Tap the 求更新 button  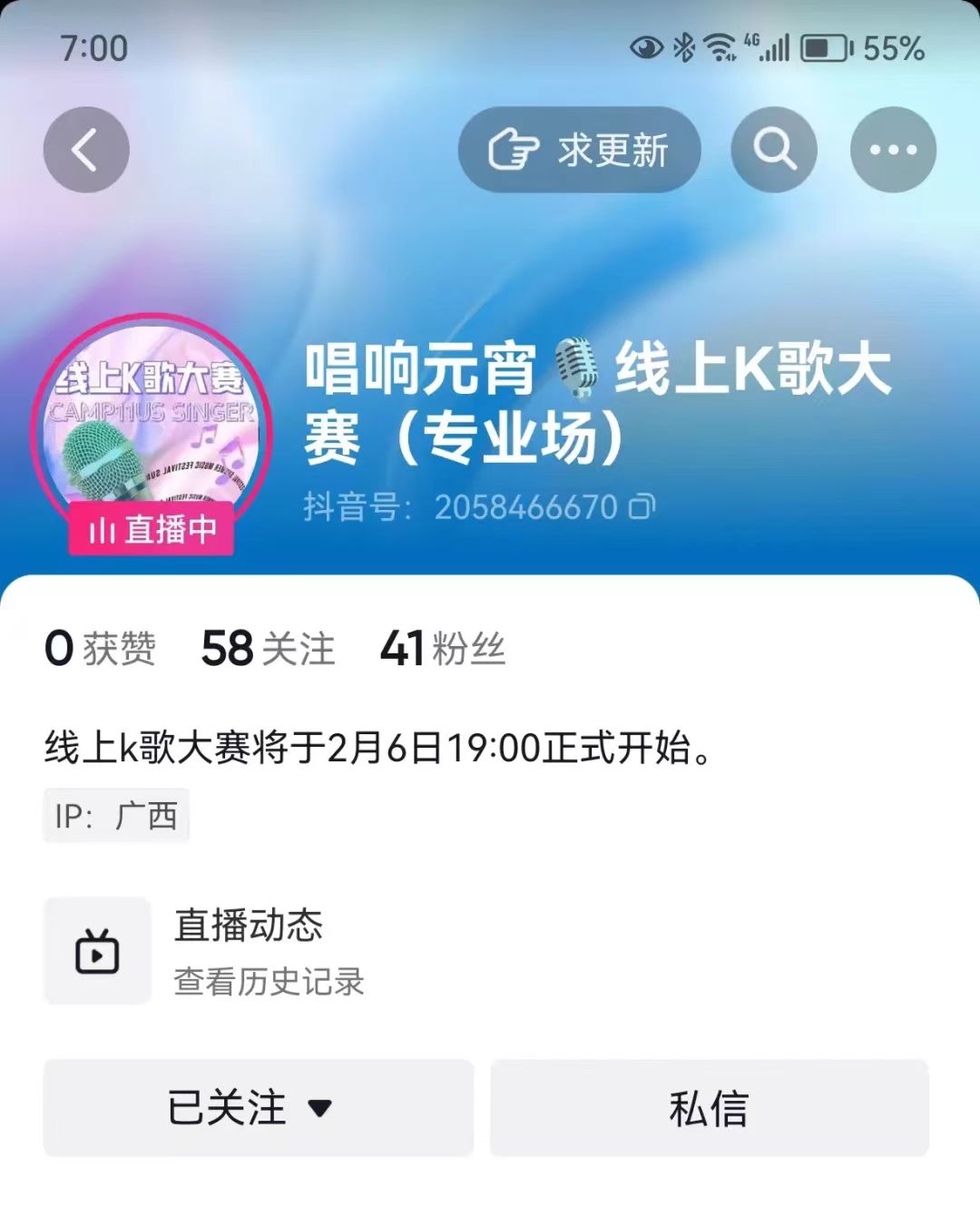(579, 150)
